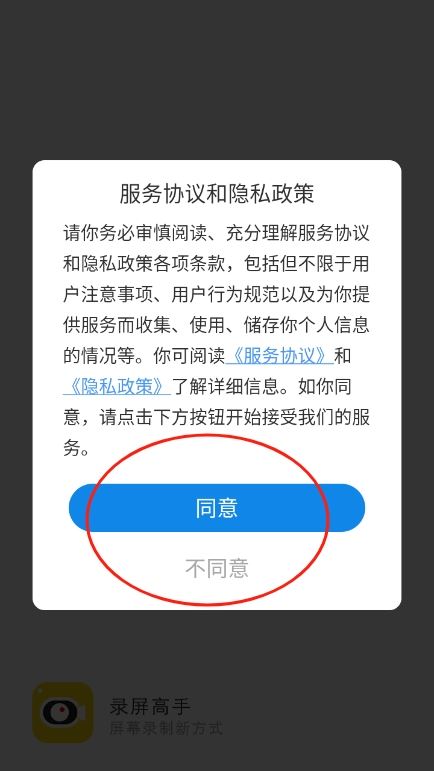The image size is (434, 771).
Task: Open the 《服务协议》 link
Action: [280, 356]
